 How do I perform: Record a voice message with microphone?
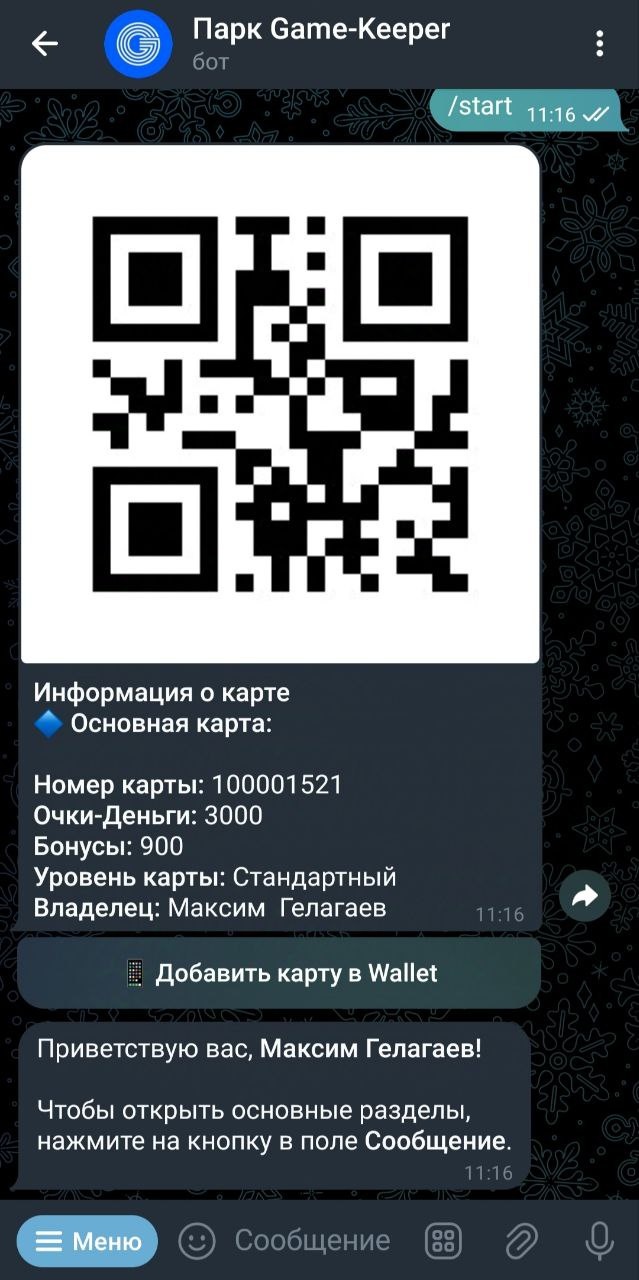coord(599,1242)
